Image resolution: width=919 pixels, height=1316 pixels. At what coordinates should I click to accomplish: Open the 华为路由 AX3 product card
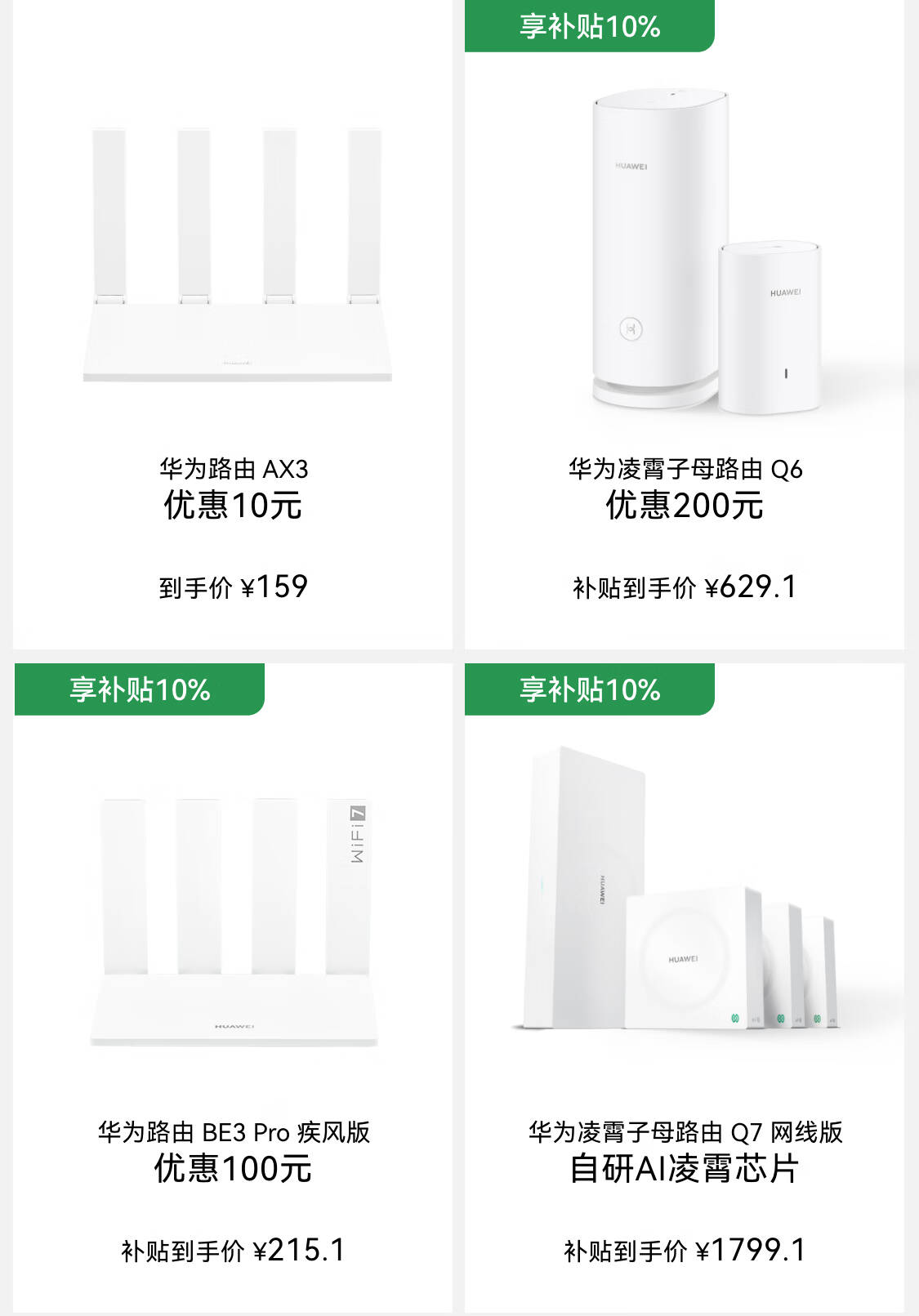pyautogui.click(x=234, y=327)
